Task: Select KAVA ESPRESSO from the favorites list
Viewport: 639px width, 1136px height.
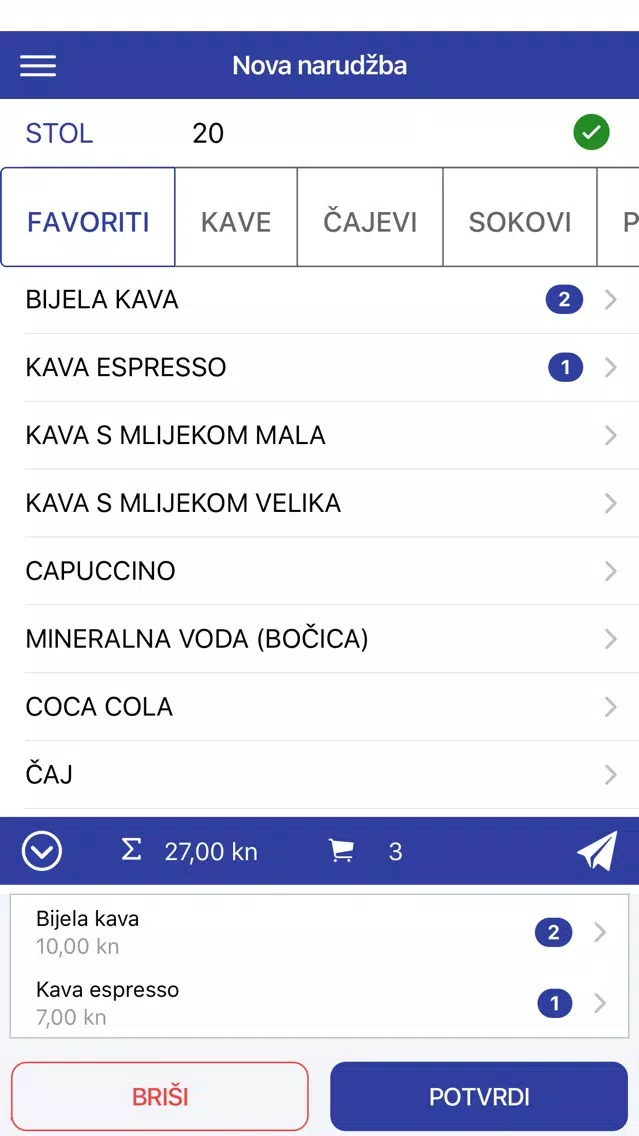Action: 320,368
